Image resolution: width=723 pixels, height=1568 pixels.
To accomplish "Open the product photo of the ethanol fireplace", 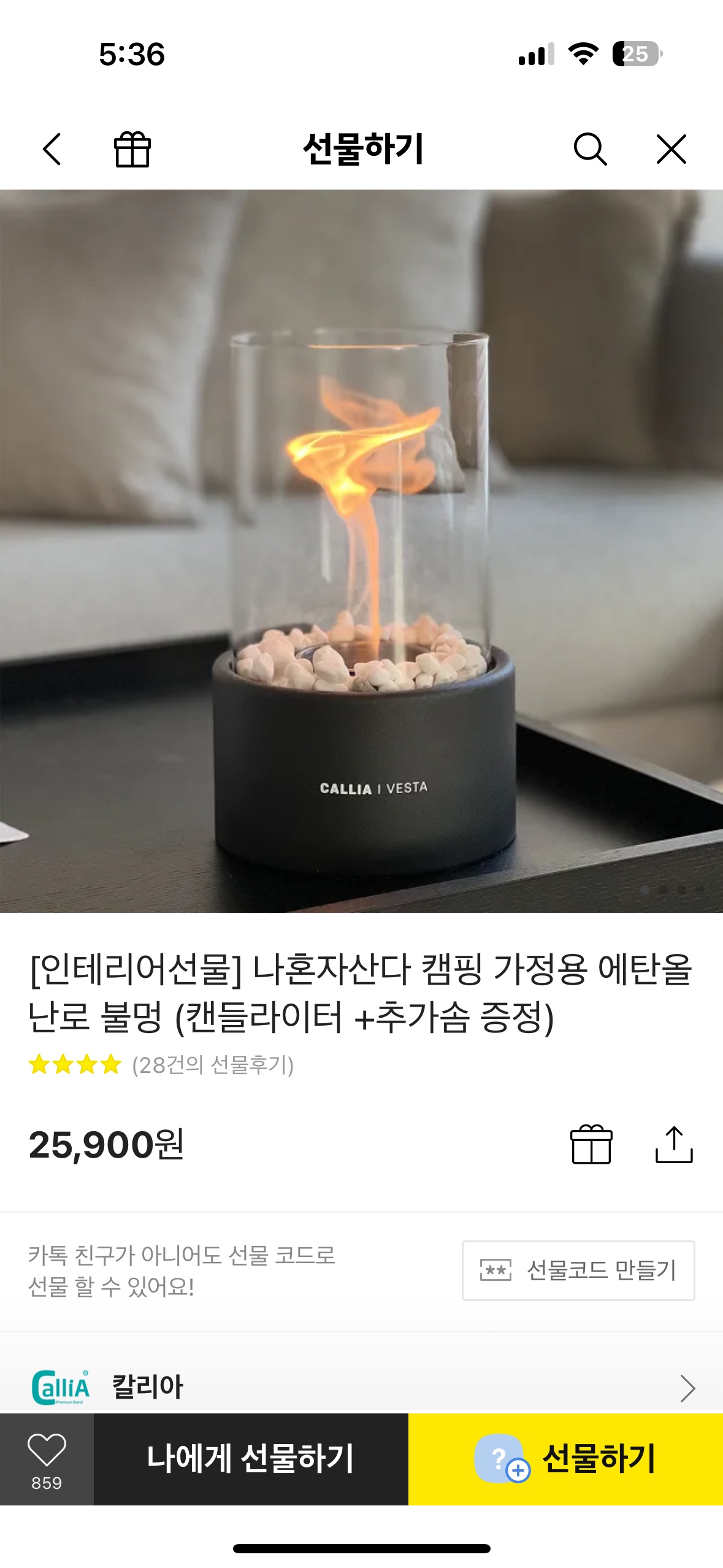I will click(x=361, y=551).
